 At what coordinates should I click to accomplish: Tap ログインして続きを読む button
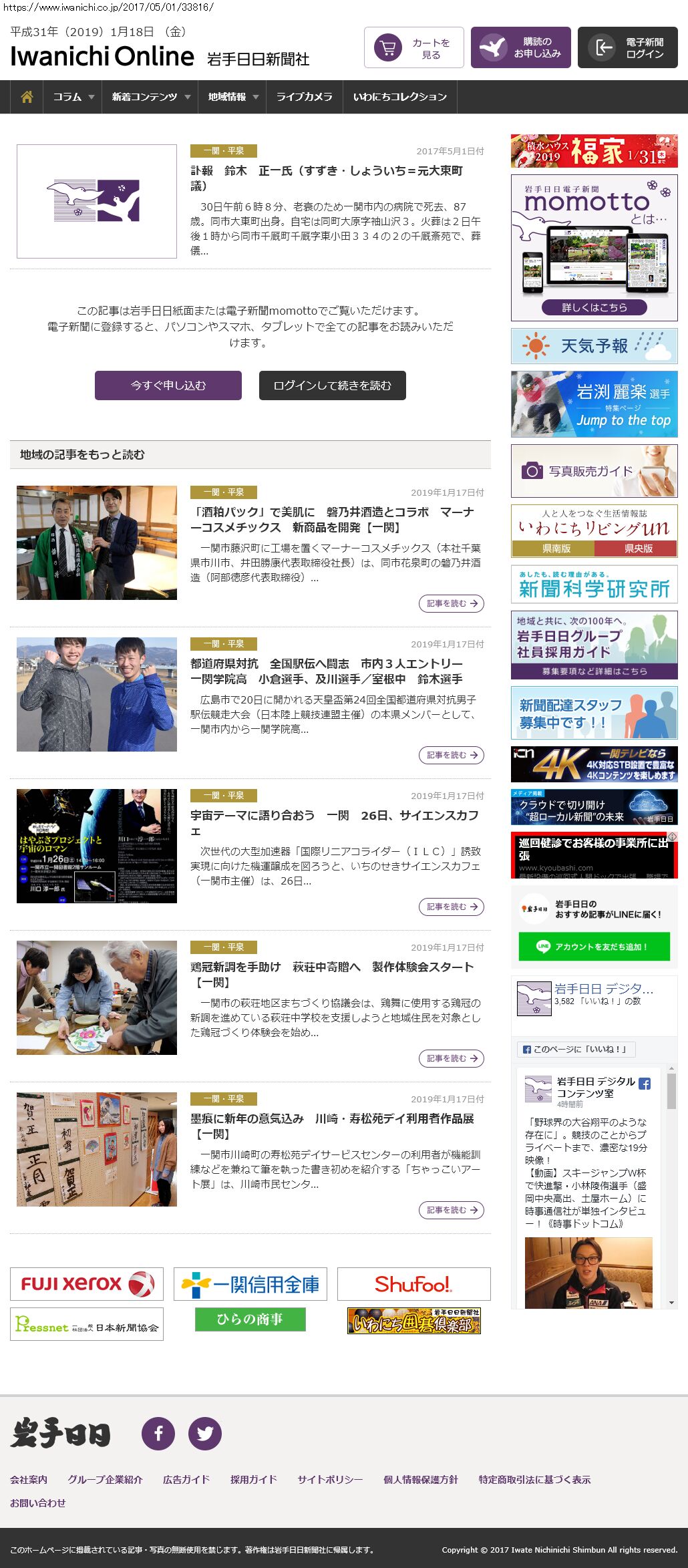coord(332,385)
